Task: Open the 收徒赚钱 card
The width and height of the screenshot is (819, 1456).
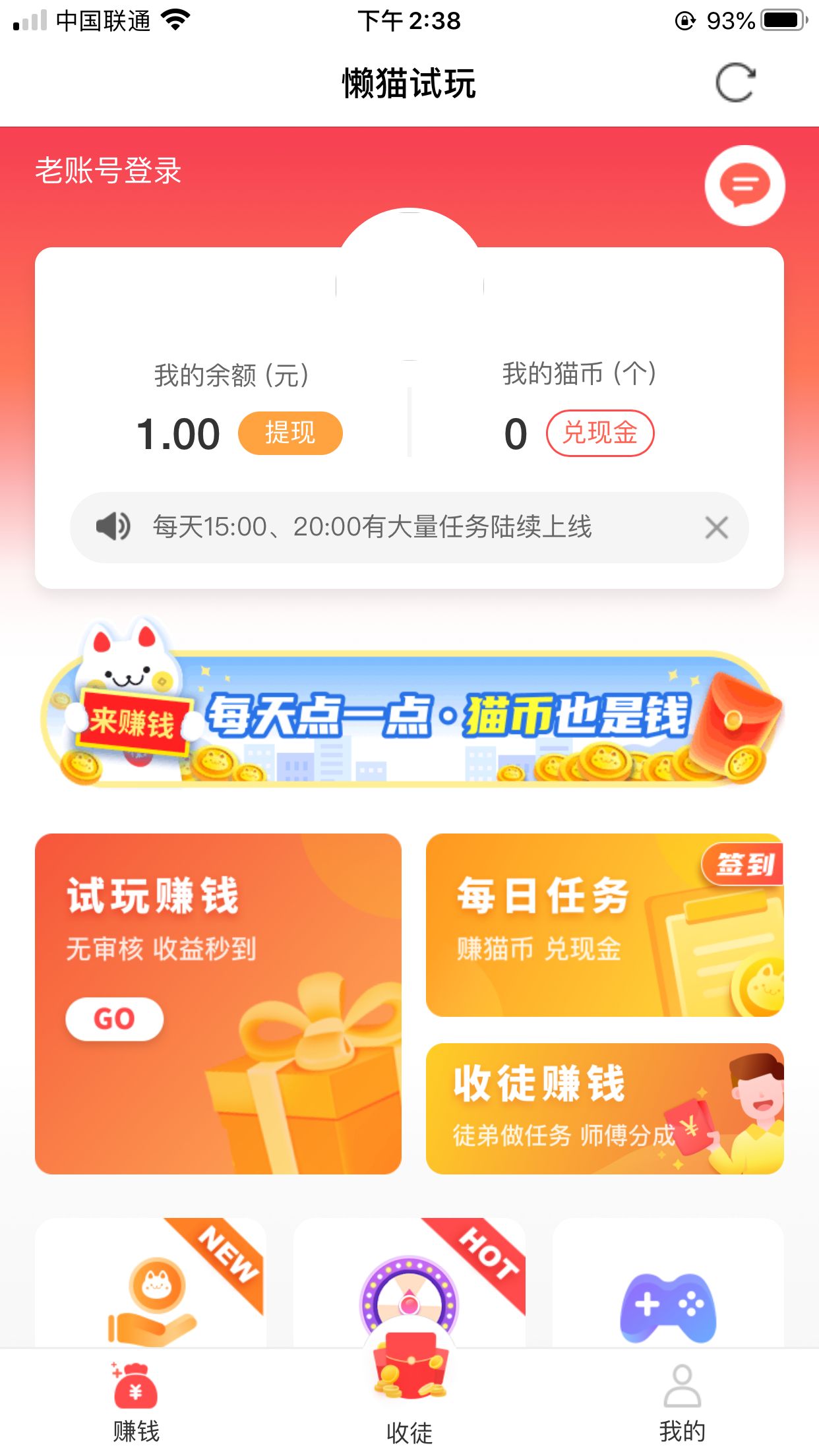Action: [x=604, y=1108]
